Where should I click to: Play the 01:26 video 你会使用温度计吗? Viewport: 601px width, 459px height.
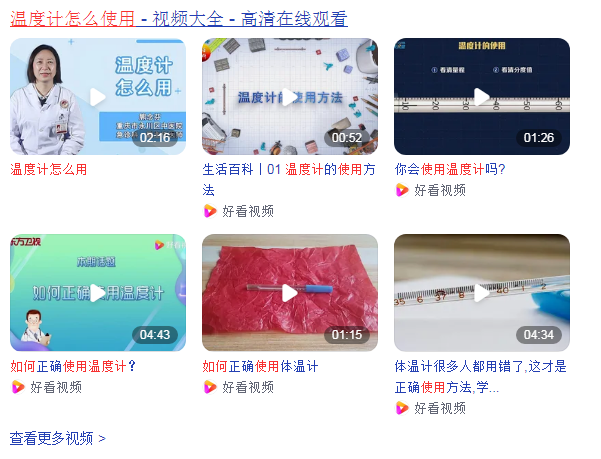(481, 97)
